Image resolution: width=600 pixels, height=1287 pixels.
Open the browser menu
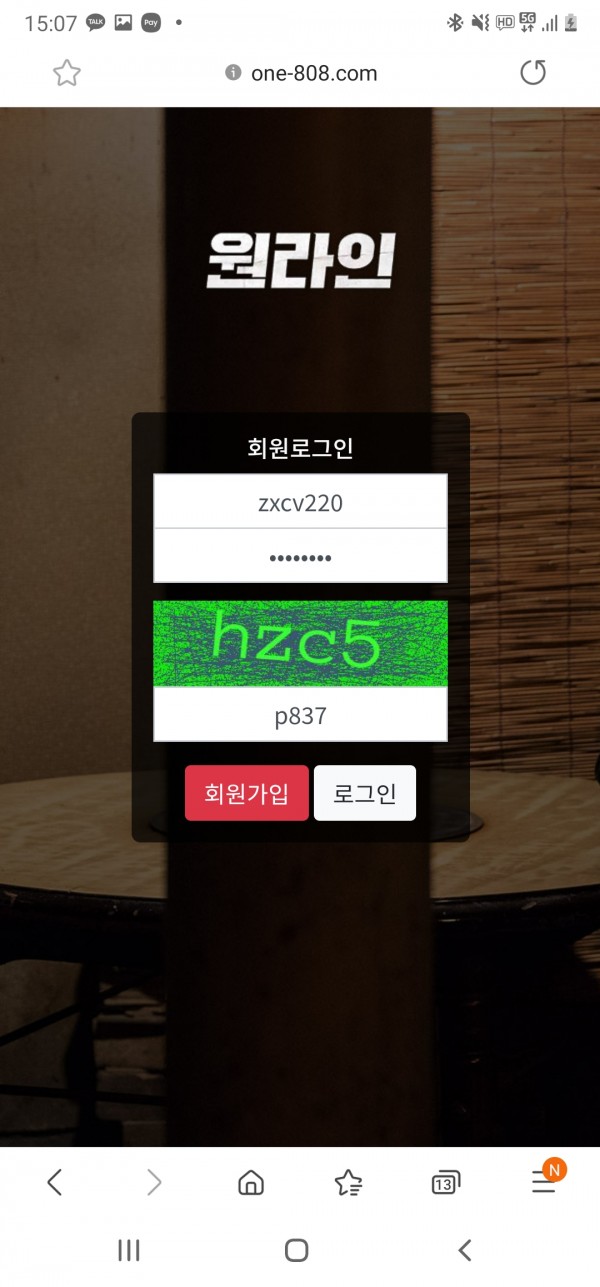click(x=544, y=1183)
